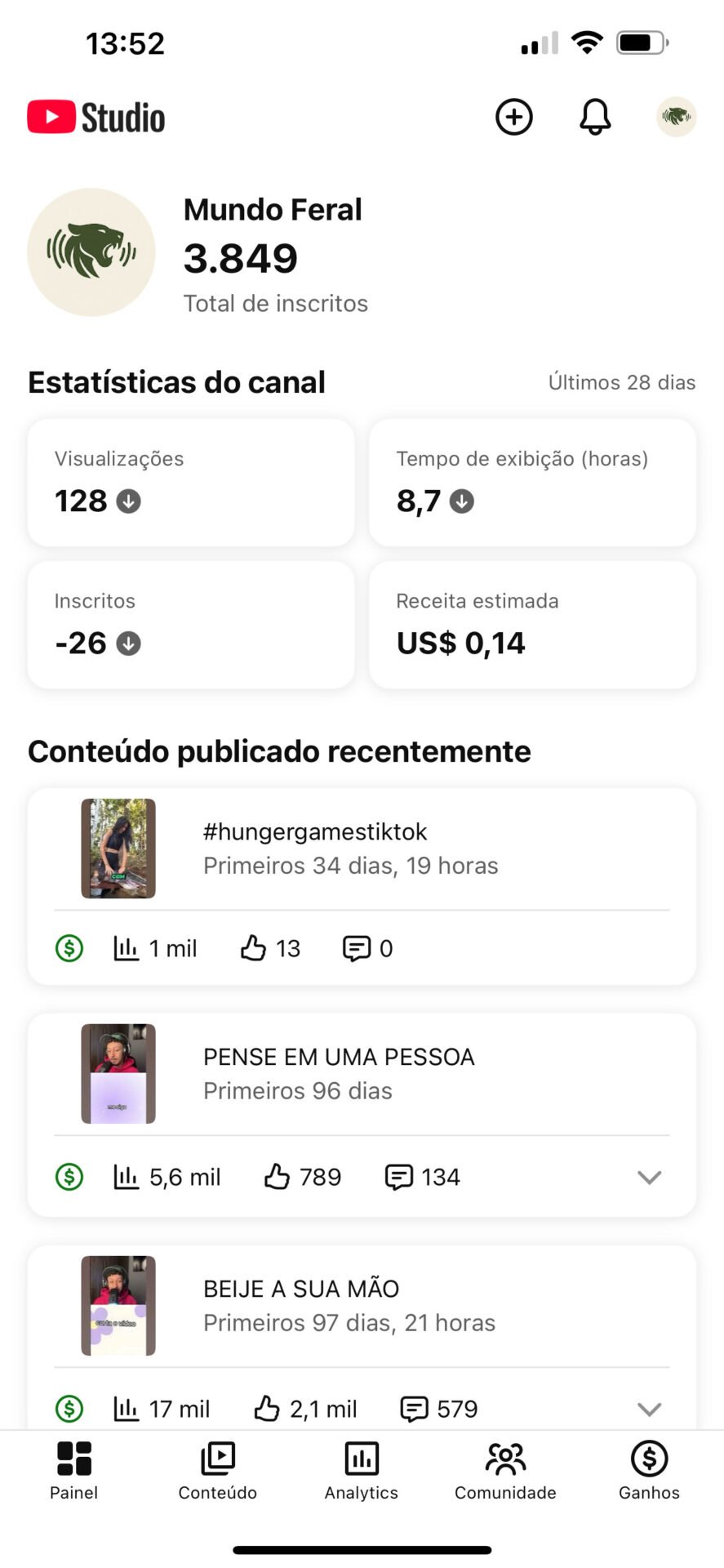Click the dollar icon next to BEIJE A SUA MÃO
This screenshot has height=1568, width=724.
(x=69, y=1409)
